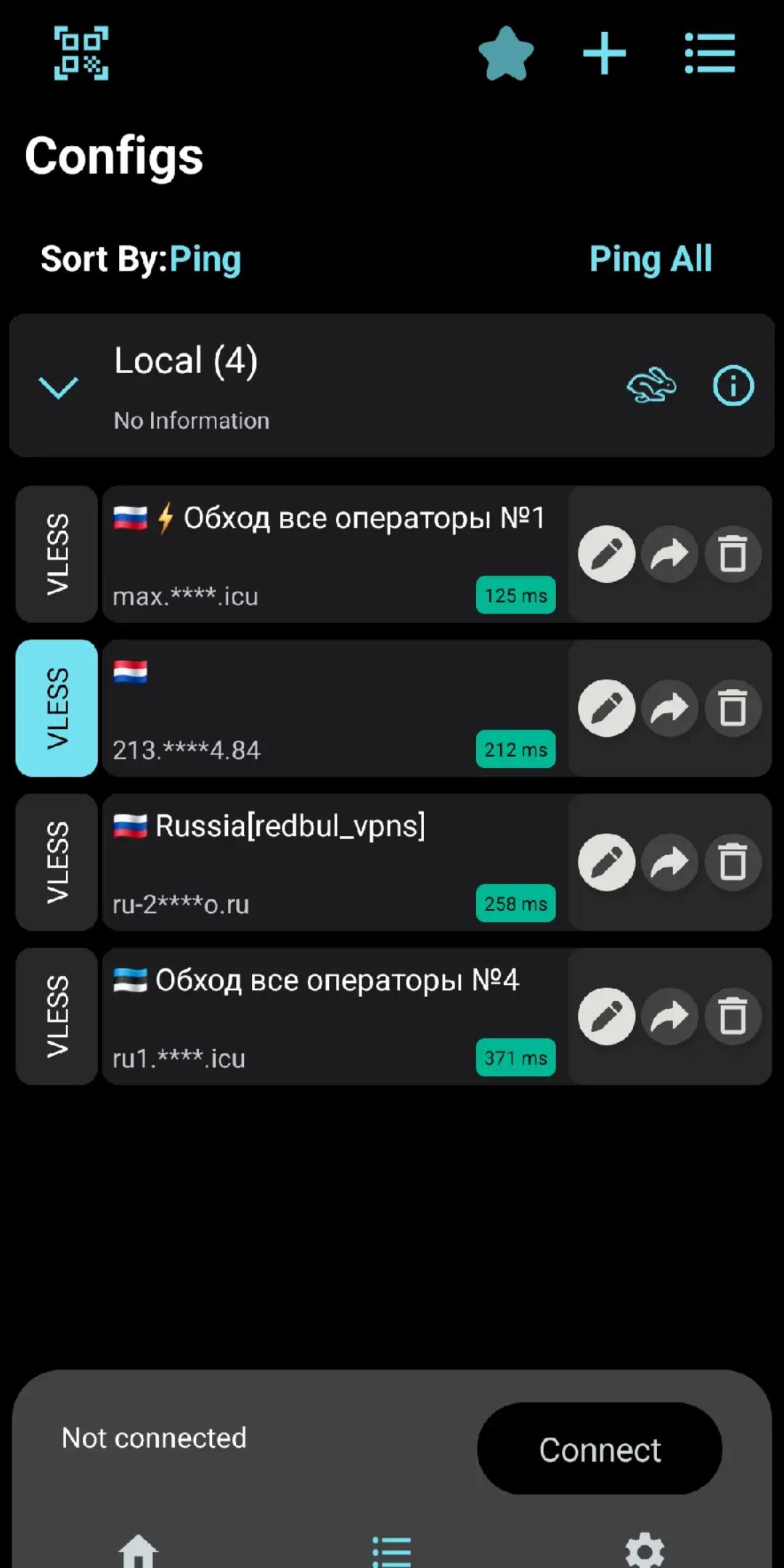Share the ru1.****.icu config
Image resolution: width=784 pixels, height=1568 pixels.
point(669,1016)
